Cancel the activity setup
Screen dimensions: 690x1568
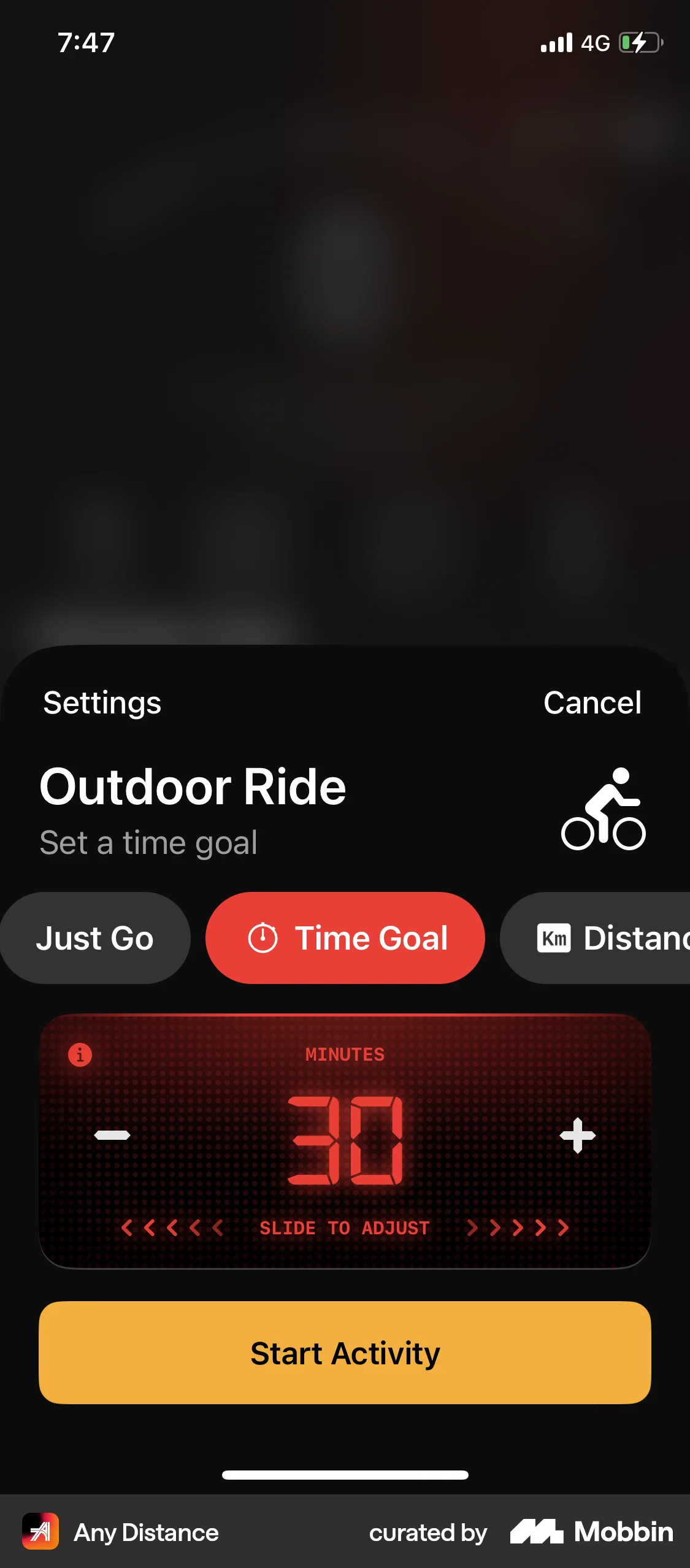(593, 702)
